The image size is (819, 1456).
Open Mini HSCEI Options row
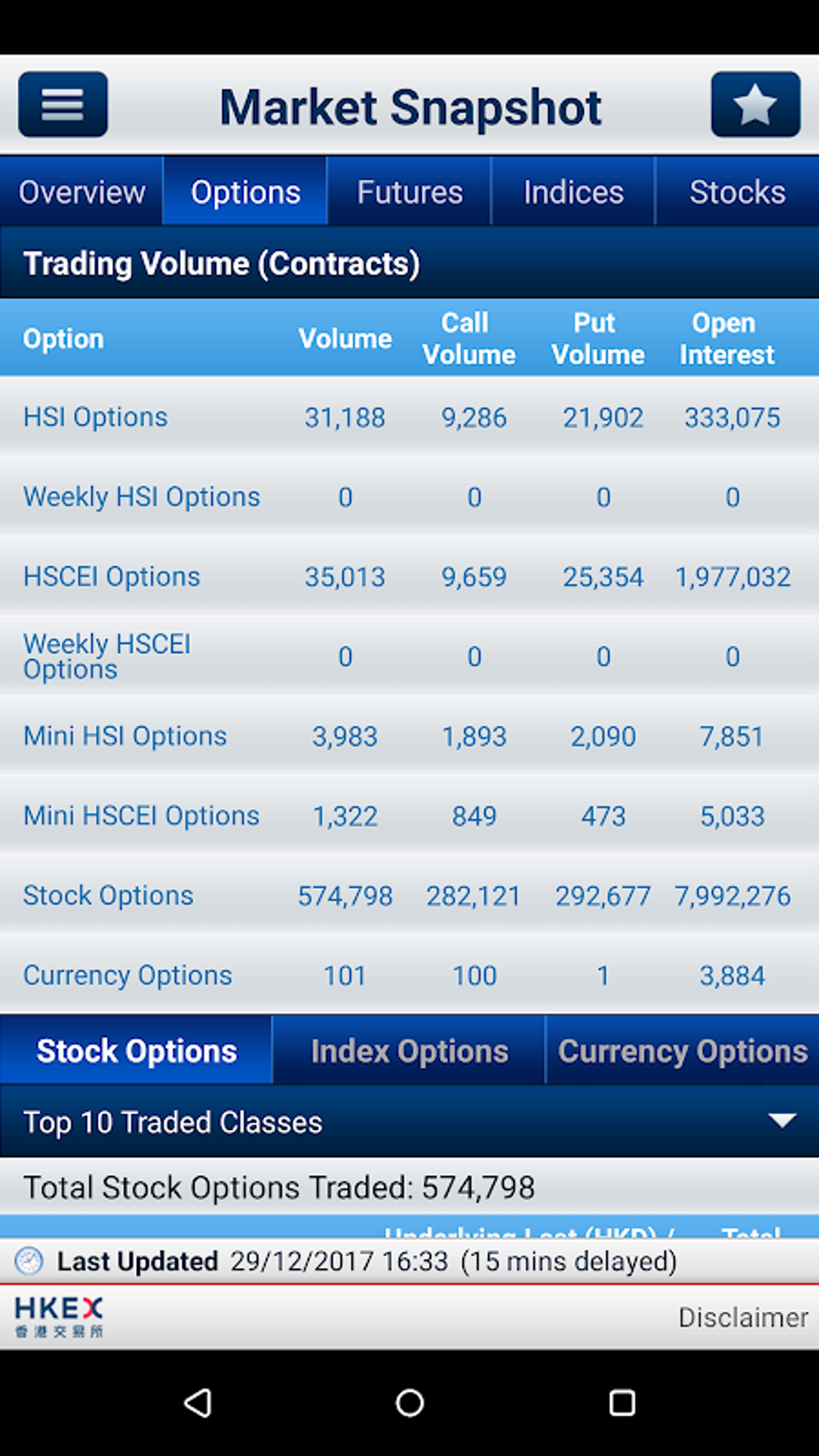coord(141,816)
